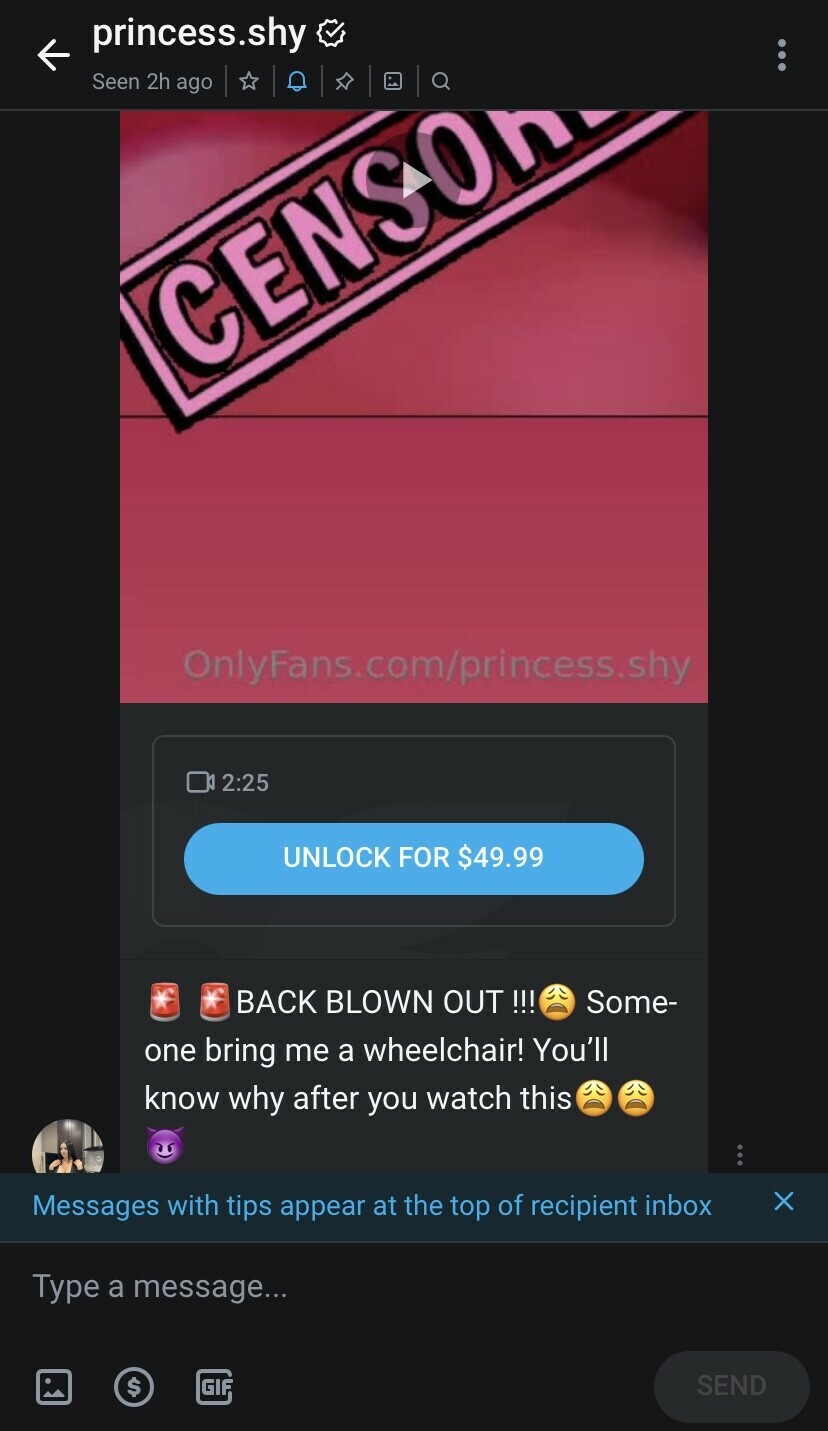Pin this chat
828x1431 pixels.
344,82
